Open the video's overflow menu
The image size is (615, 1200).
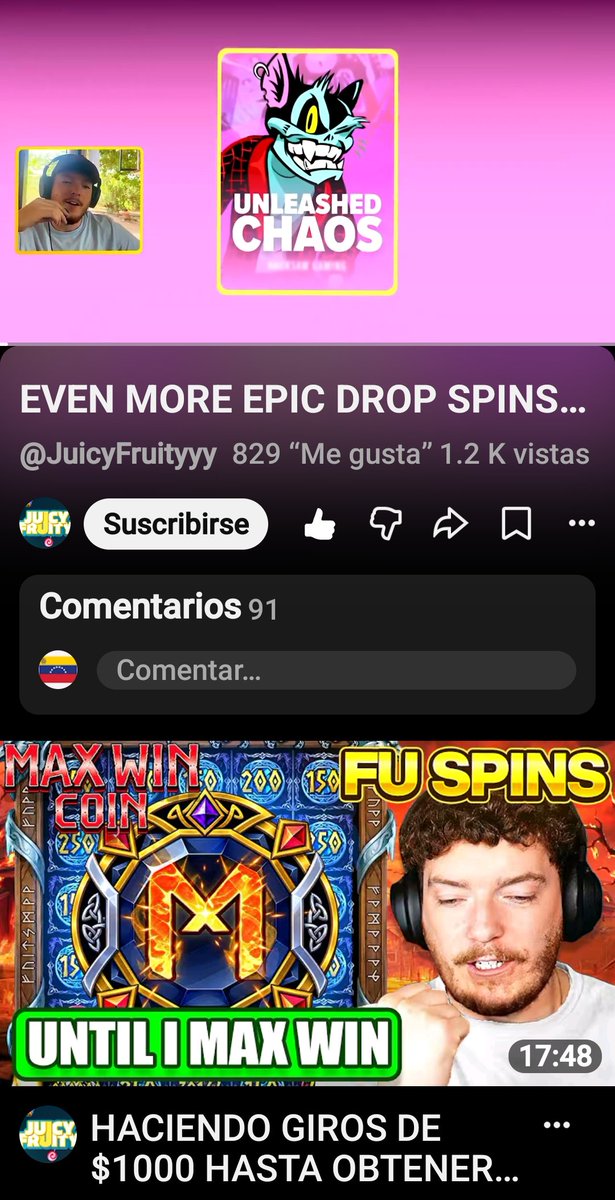581,523
